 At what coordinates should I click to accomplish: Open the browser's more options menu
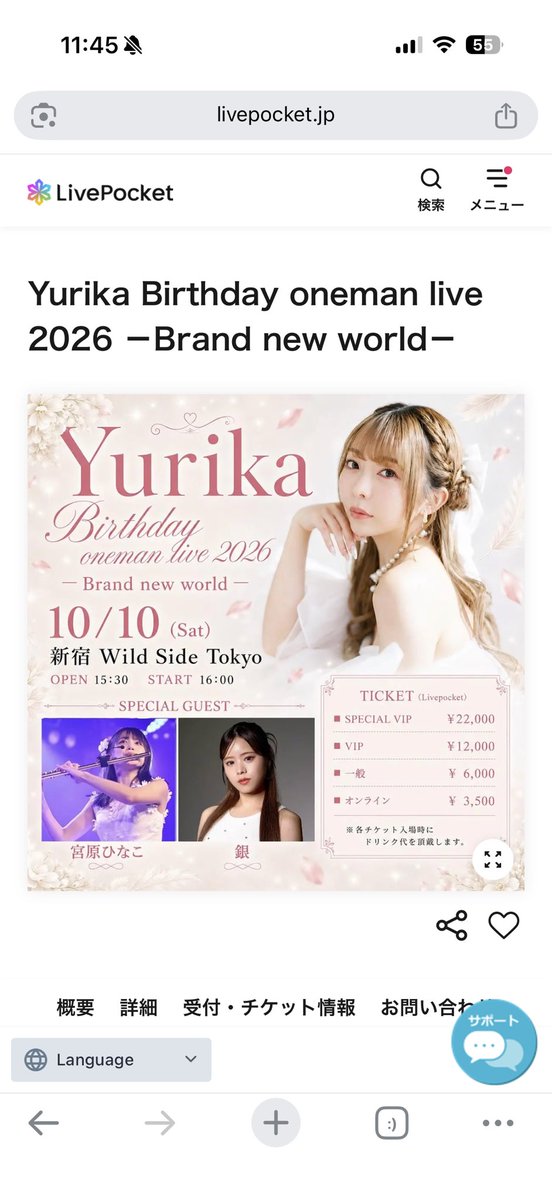coord(498,1123)
